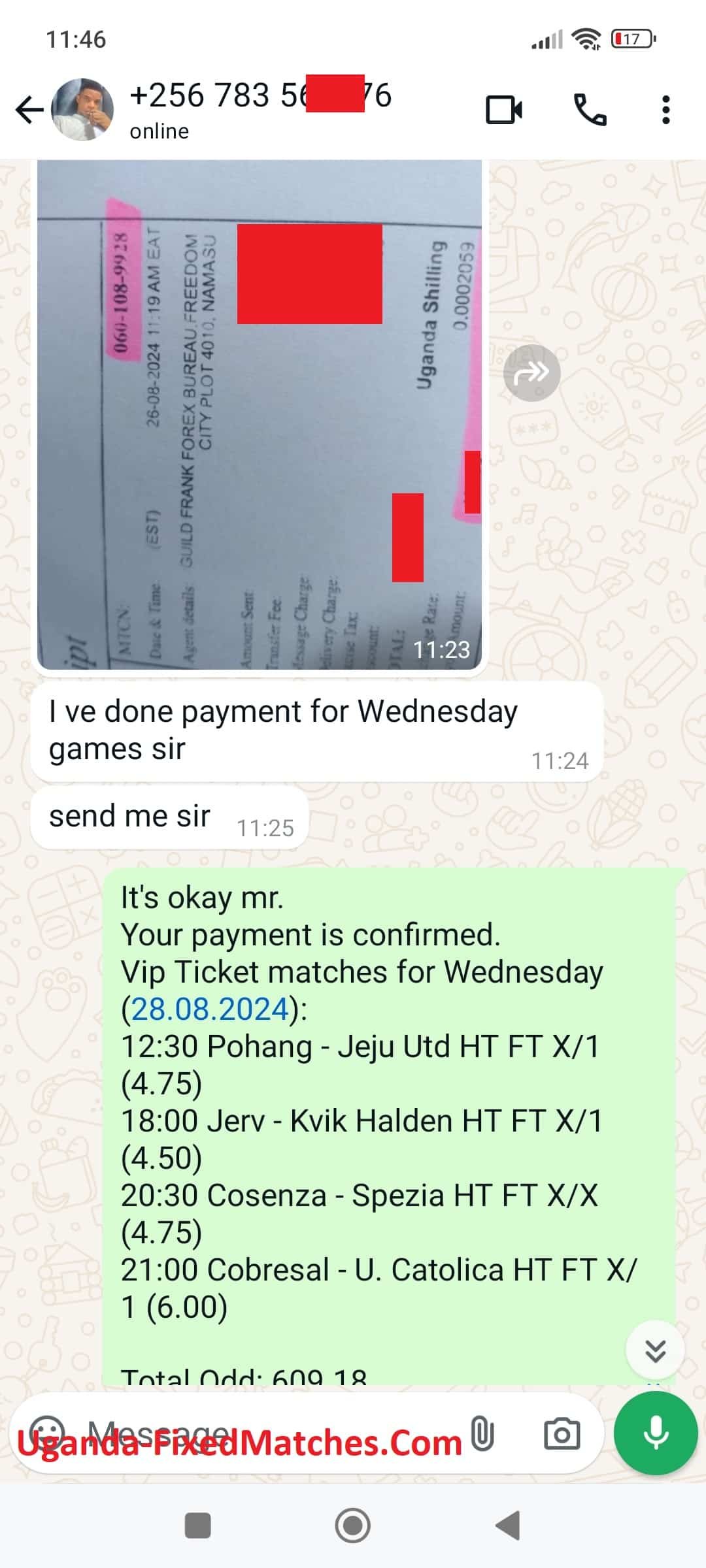Open the overflow menu
This screenshot has width=706, height=1568.
coord(665,110)
